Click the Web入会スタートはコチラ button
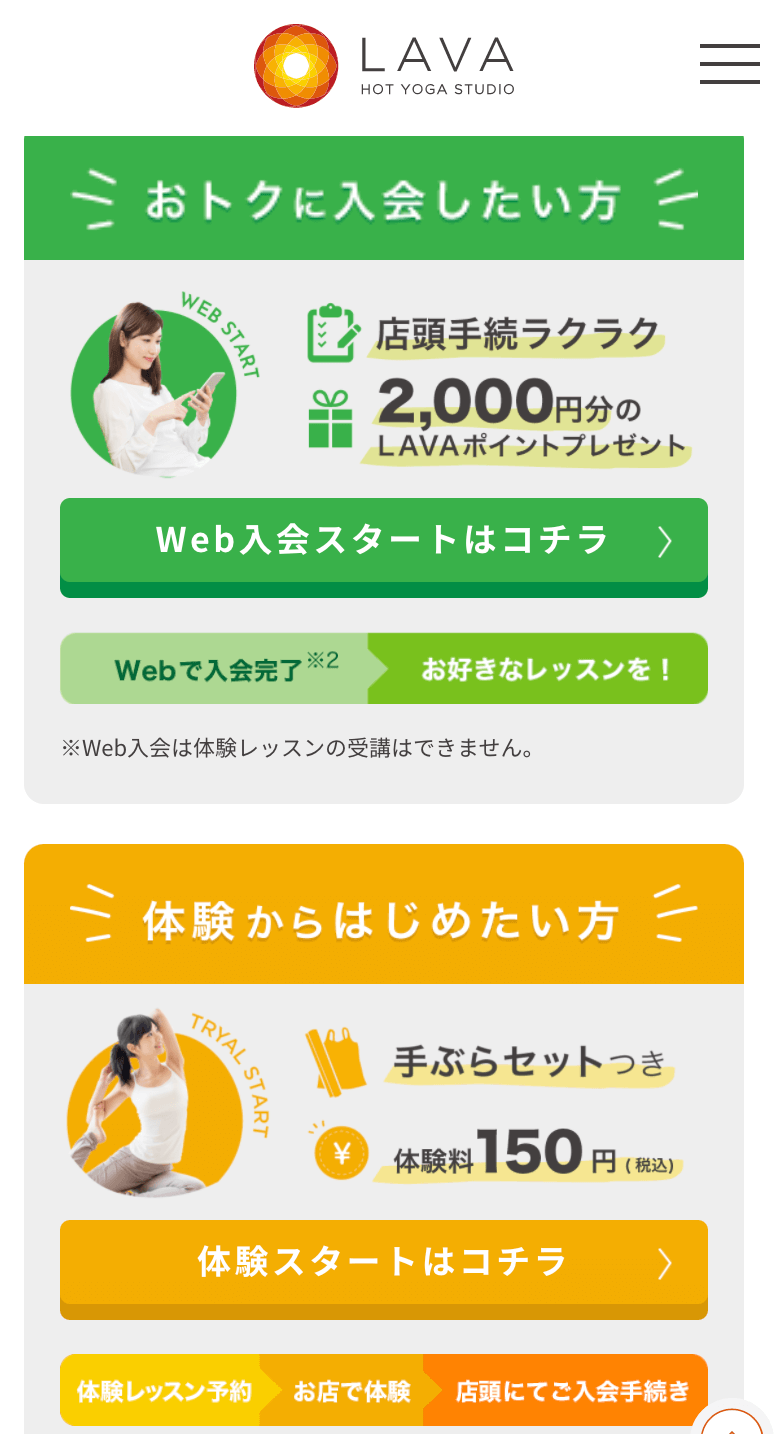 click(x=383, y=539)
